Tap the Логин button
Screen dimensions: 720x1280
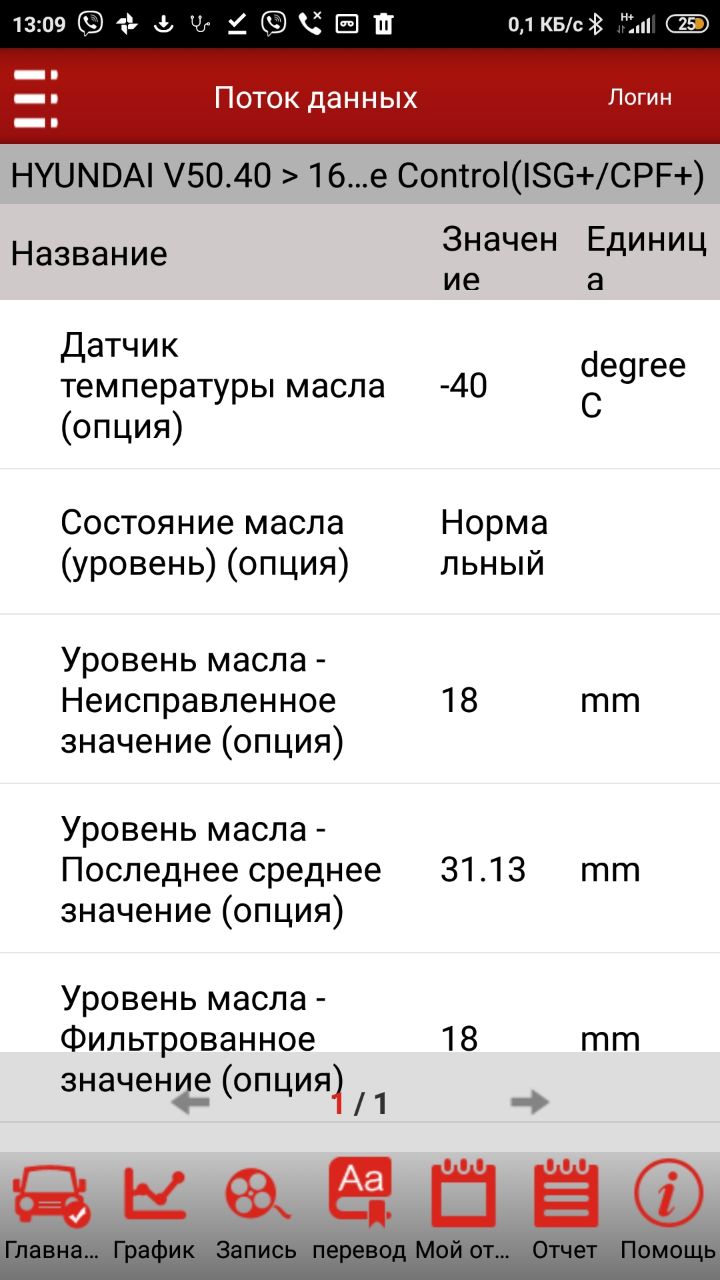(x=640, y=97)
